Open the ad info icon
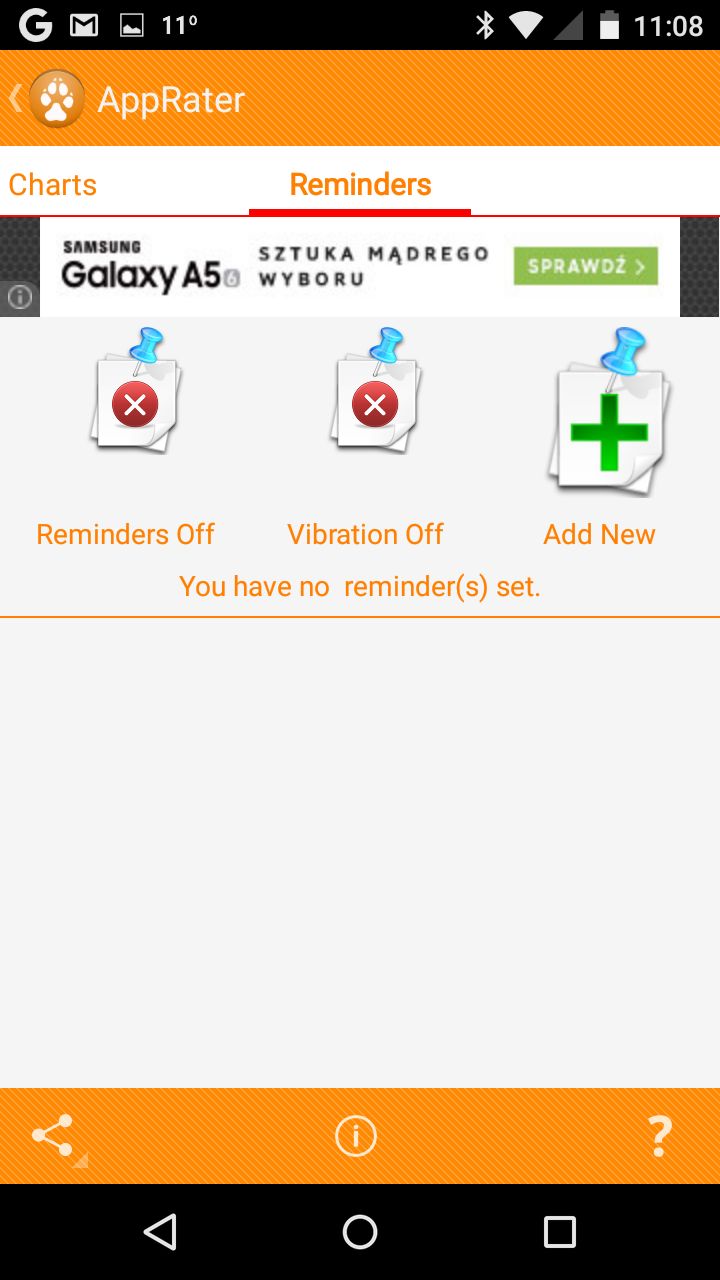 (x=19, y=297)
